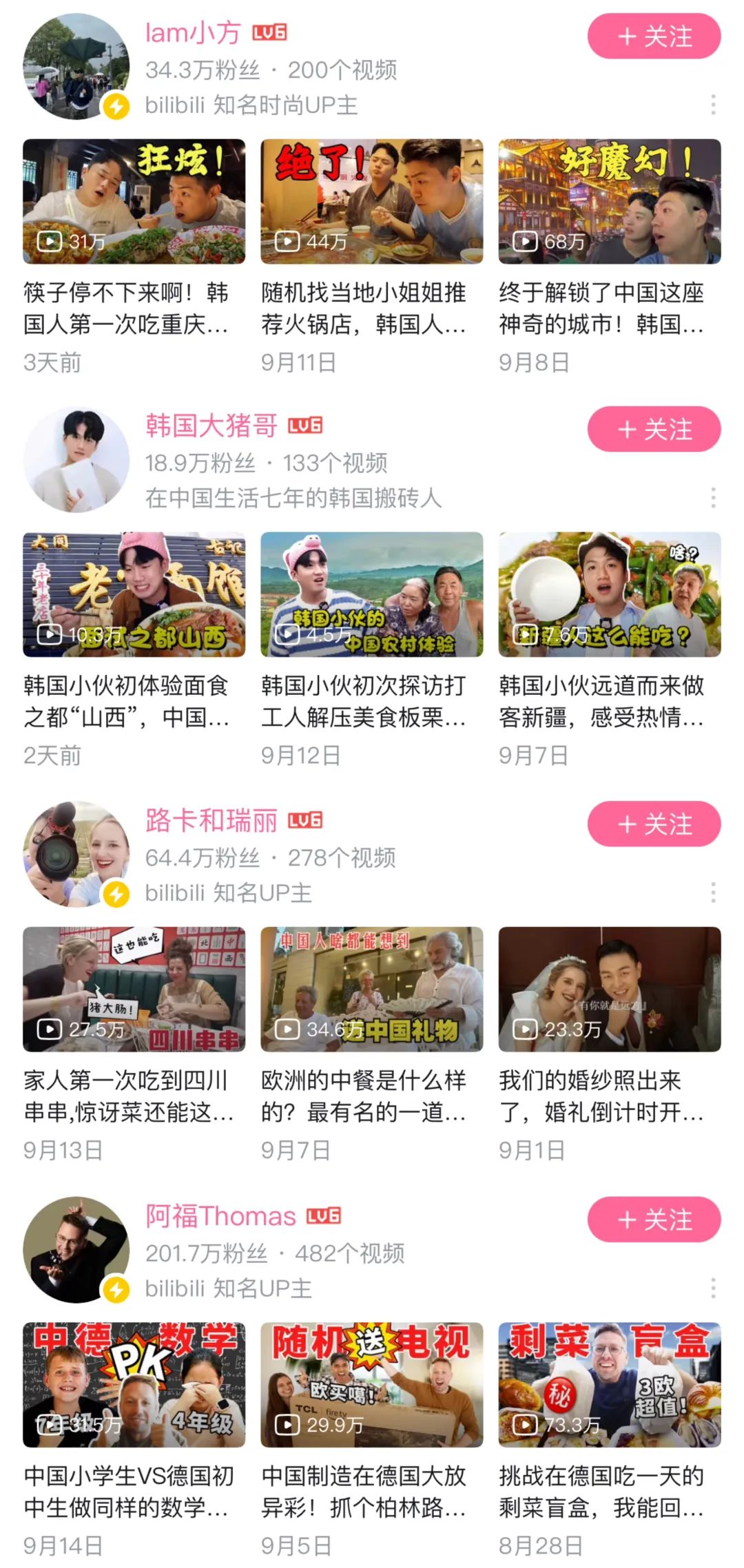Screen dimensions: 744x1568
Task: Watch 家人第一次吃到四川串串 video
Action: click(x=134, y=989)
